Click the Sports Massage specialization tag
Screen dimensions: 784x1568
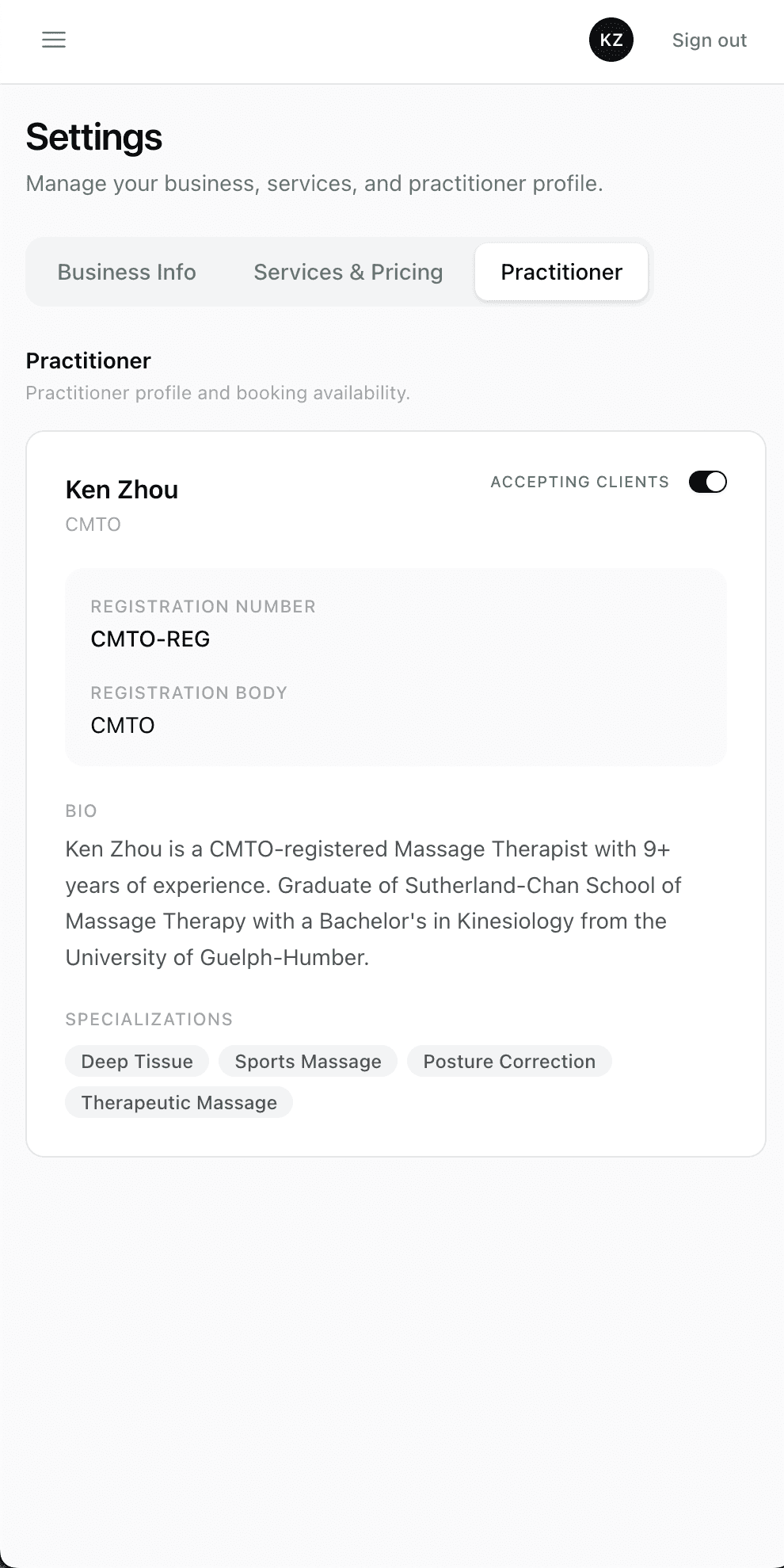[x=307, y=1061]
